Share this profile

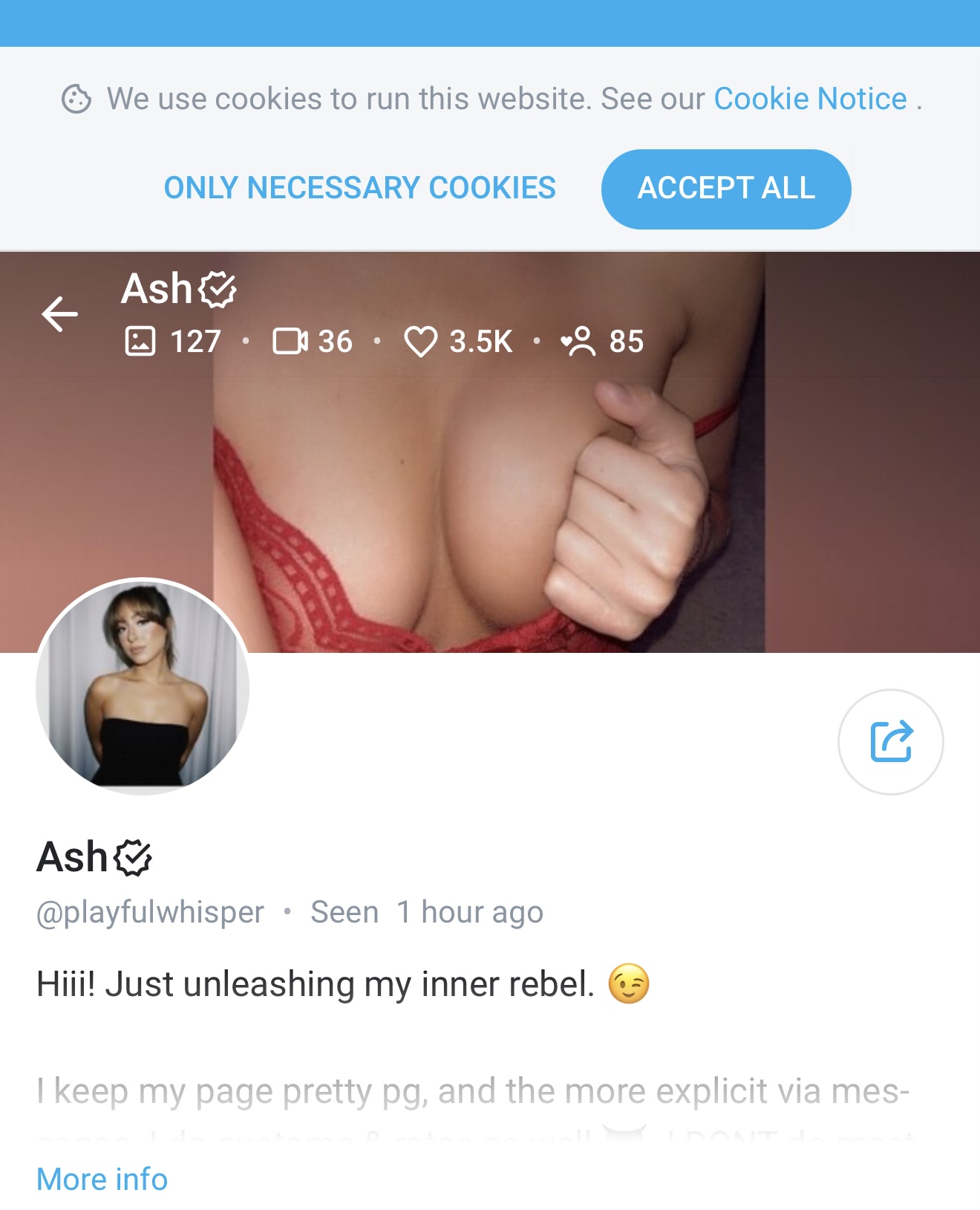tap(890, 741)
